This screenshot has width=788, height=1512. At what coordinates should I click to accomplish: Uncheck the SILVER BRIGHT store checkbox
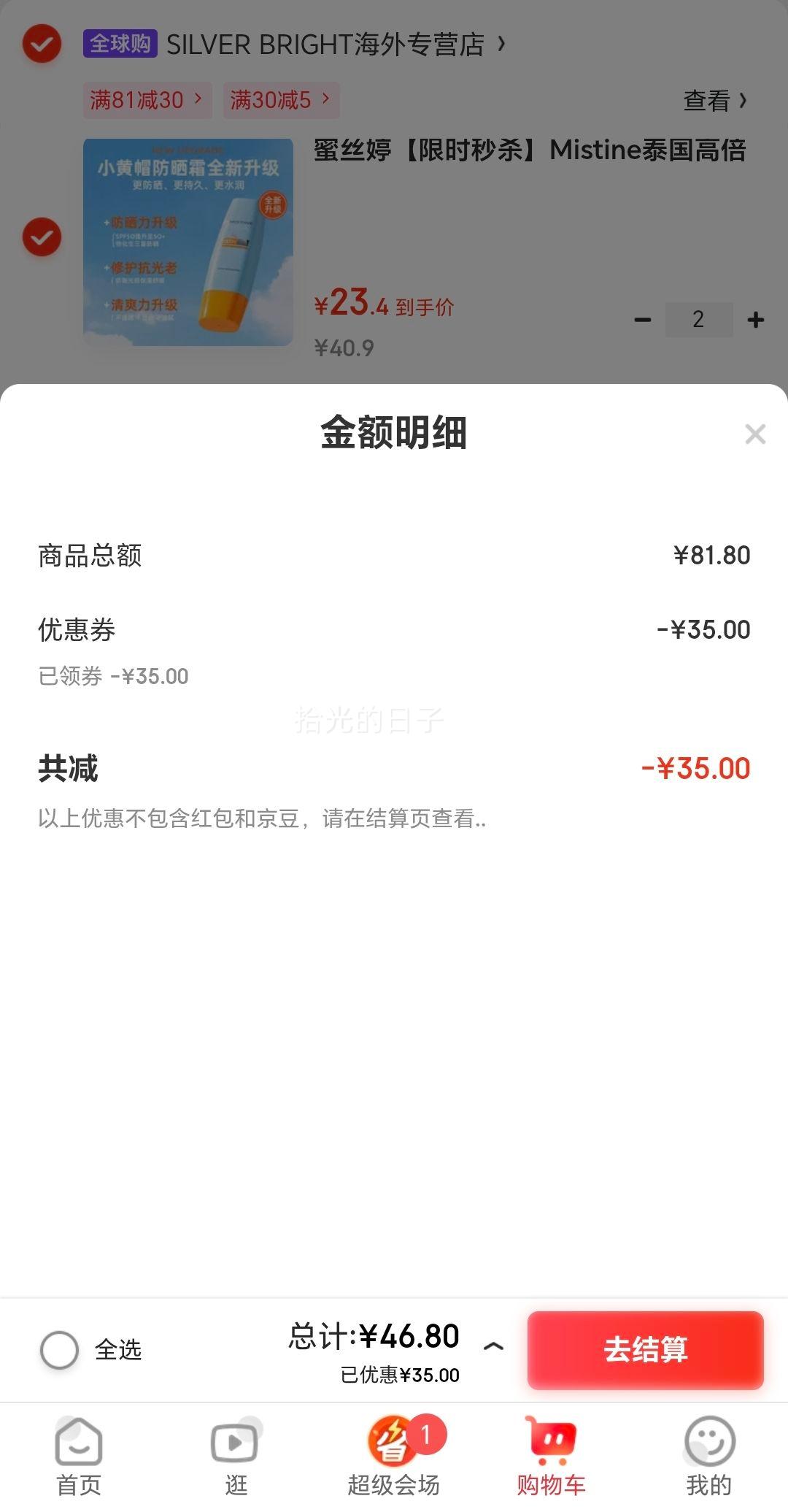pyautogui.click(x=42, y=44)
